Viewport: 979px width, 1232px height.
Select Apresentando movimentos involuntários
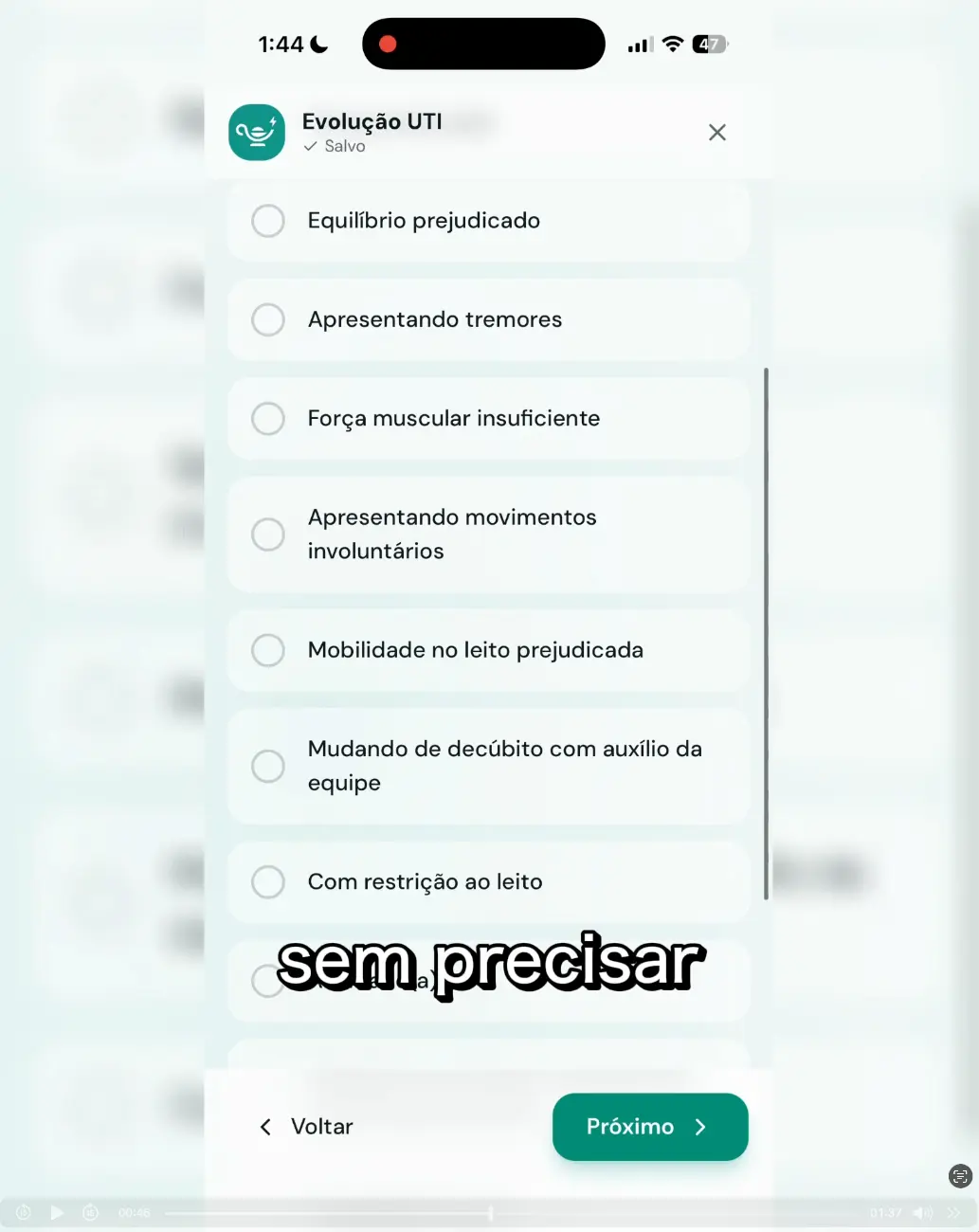coord(268,534)
